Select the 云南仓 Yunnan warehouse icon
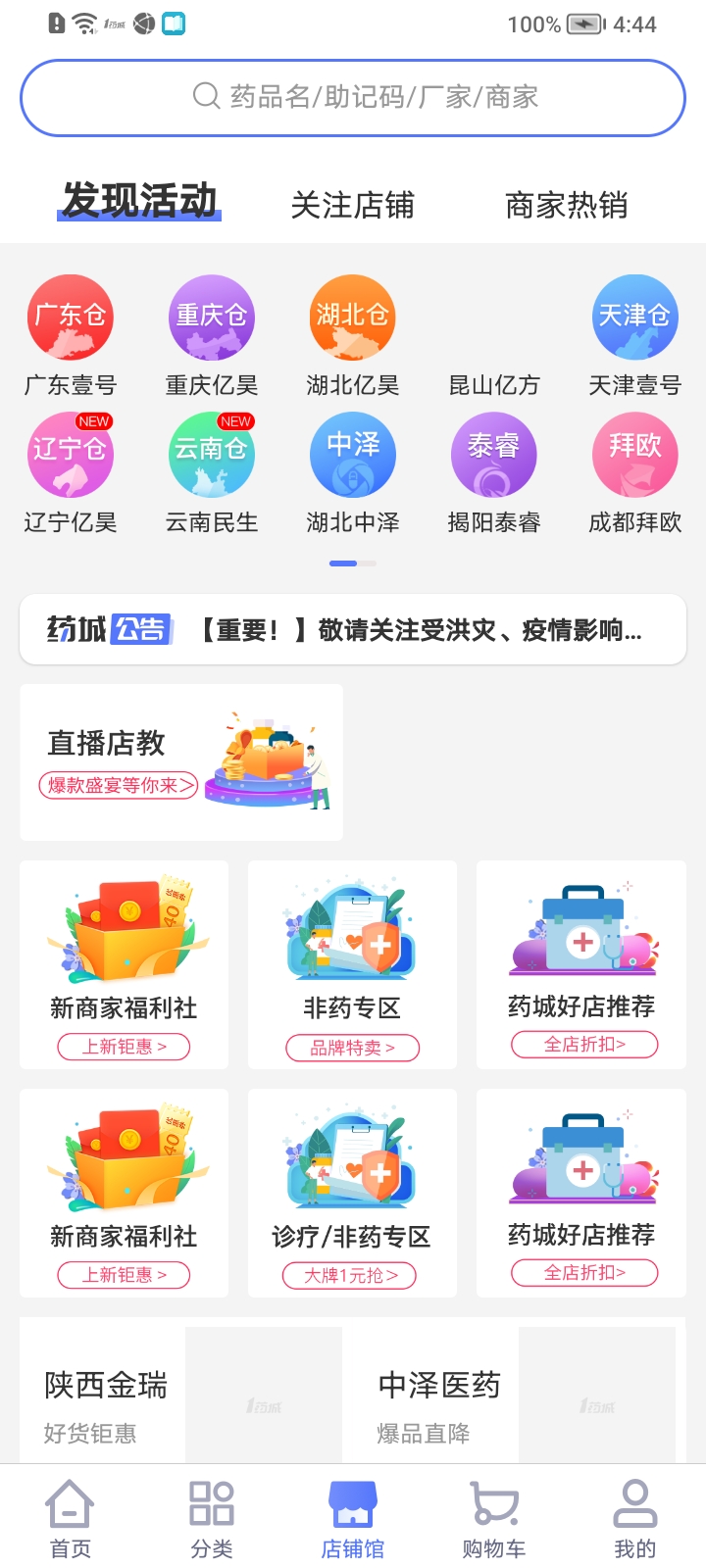The width and height of the screenshot is (706, 1568). pyautogui.click(x=211, y=454)
